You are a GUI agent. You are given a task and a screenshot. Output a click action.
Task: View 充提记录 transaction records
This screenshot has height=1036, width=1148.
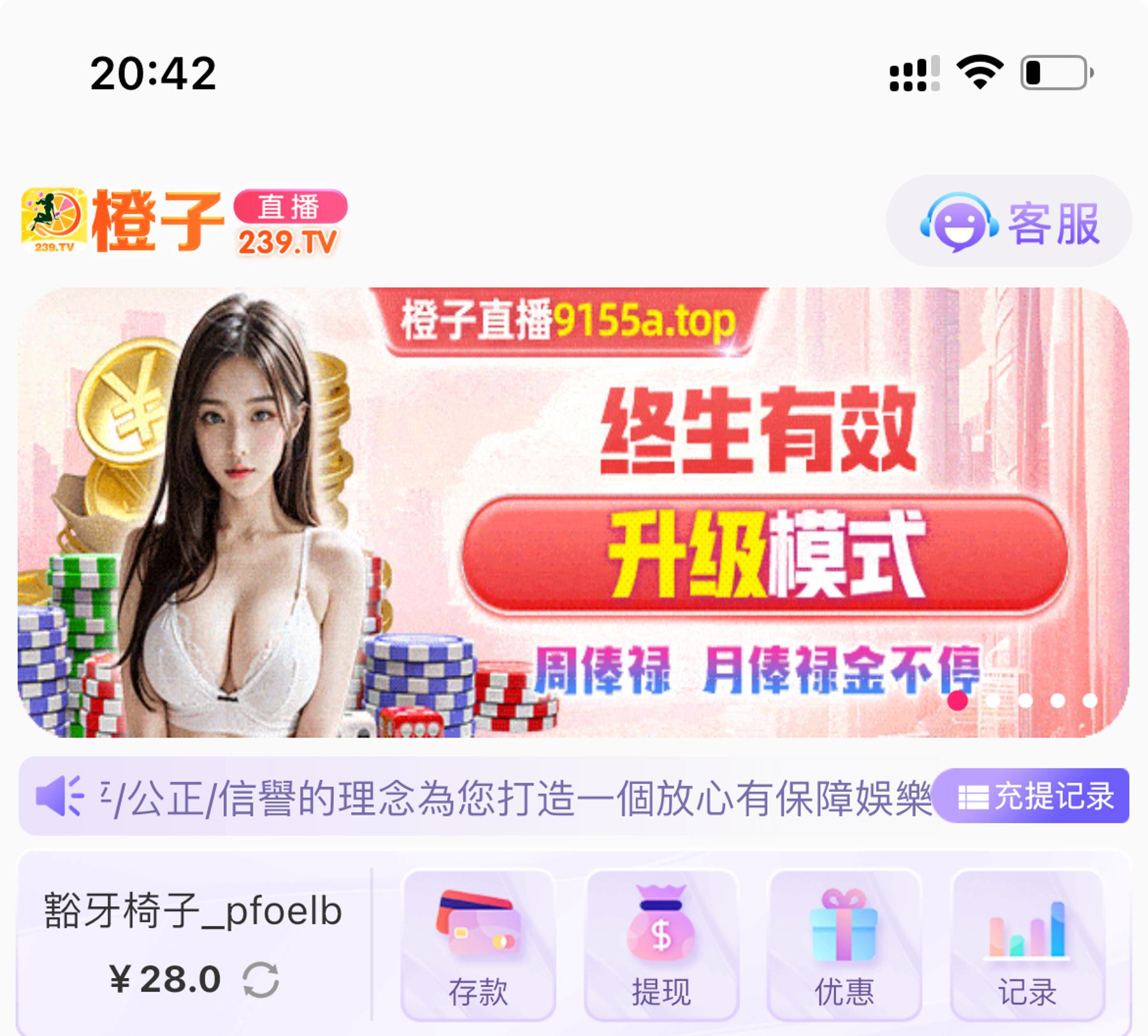tap(1033, 796)
